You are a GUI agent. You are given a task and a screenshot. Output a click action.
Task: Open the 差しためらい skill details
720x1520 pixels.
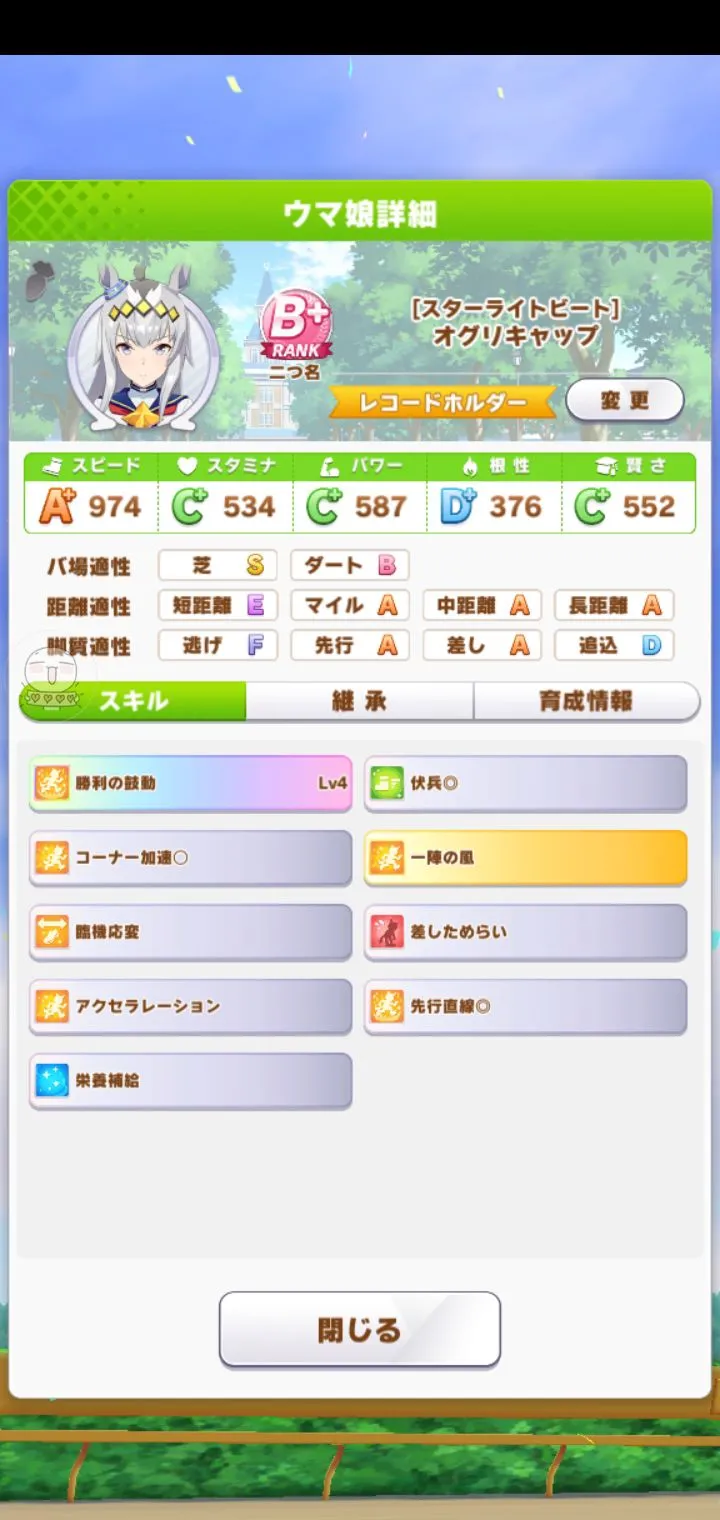pyautogui.click(x=525, y=932)
